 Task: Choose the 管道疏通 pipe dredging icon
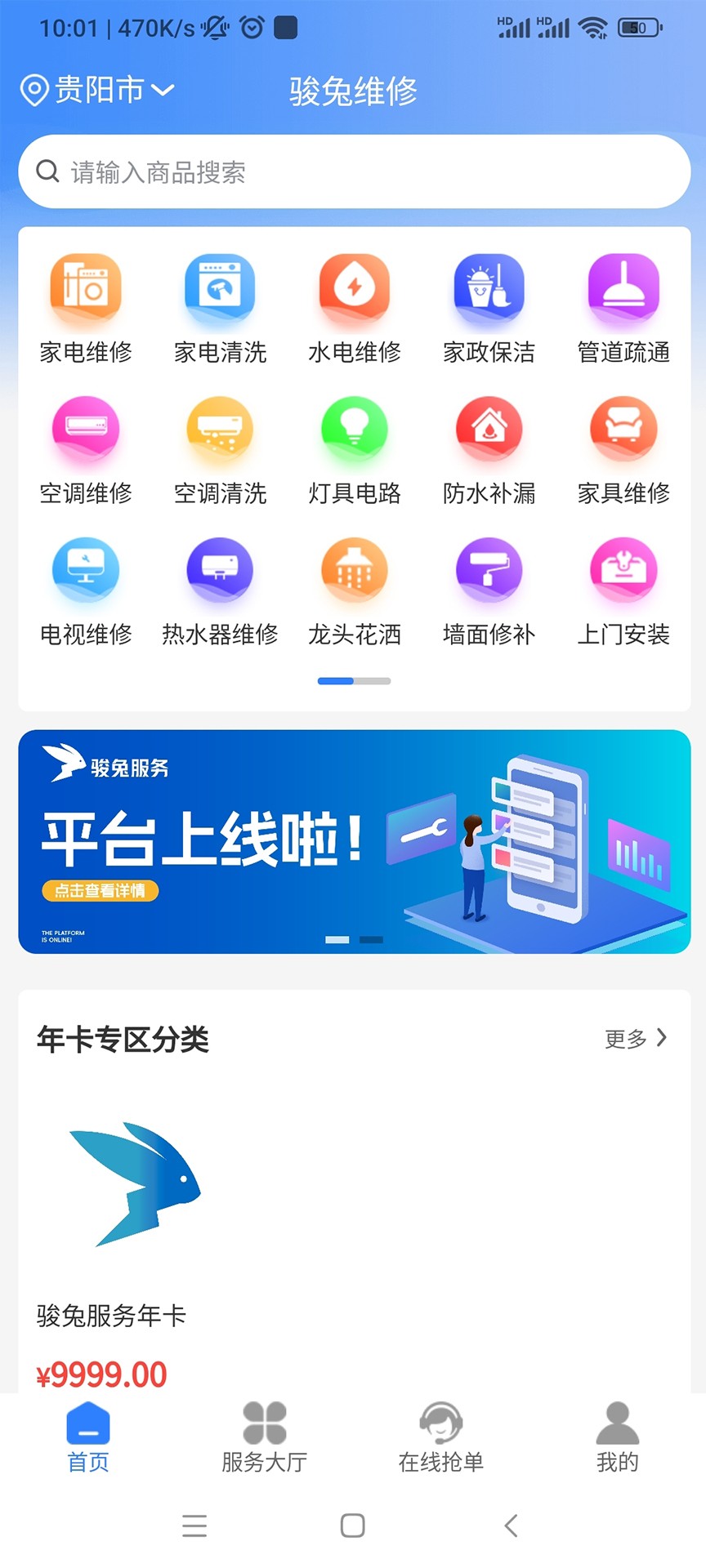621,306
